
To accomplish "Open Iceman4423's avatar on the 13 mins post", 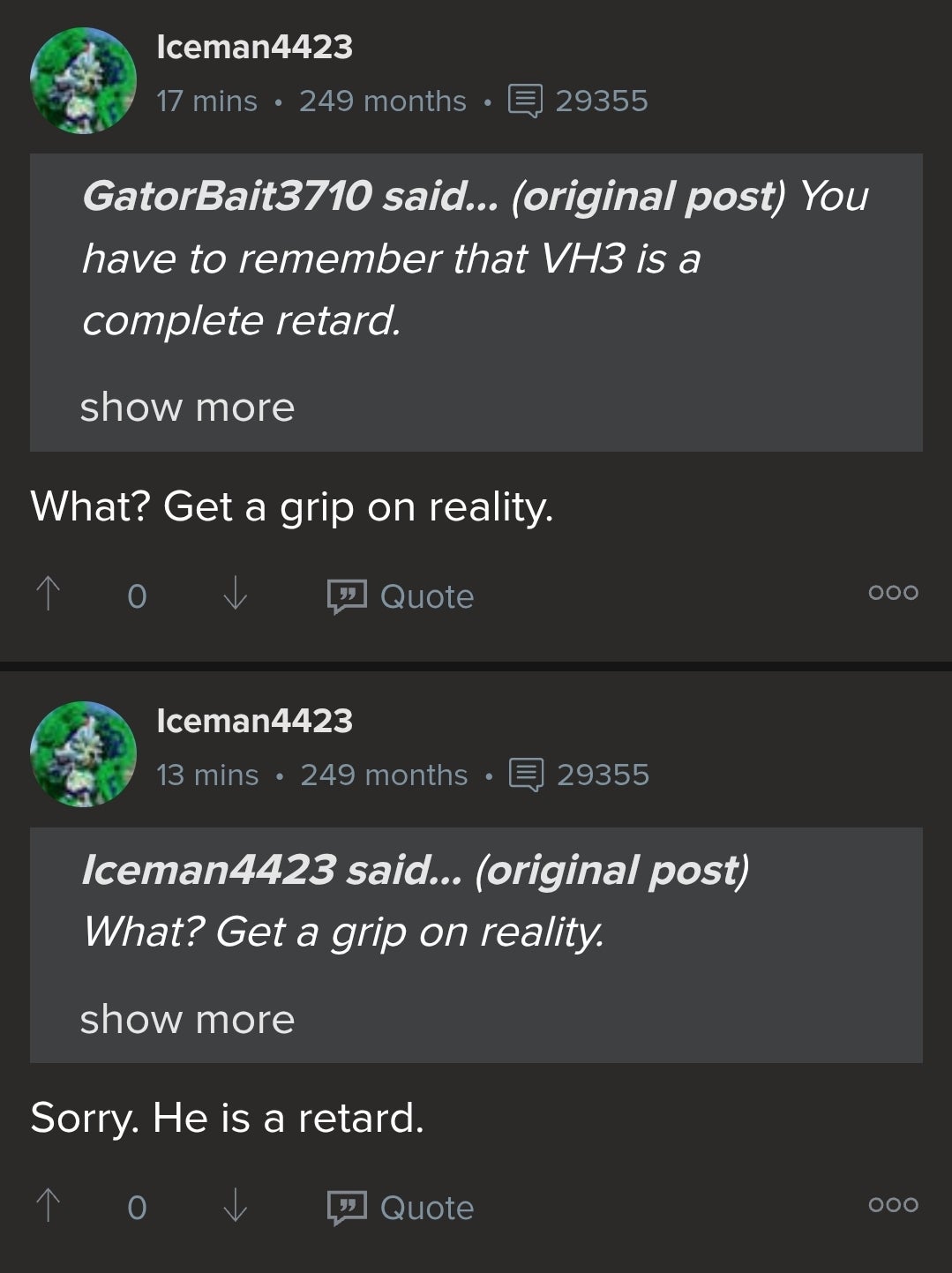I will pyautogui.click(x=83, y=754).
